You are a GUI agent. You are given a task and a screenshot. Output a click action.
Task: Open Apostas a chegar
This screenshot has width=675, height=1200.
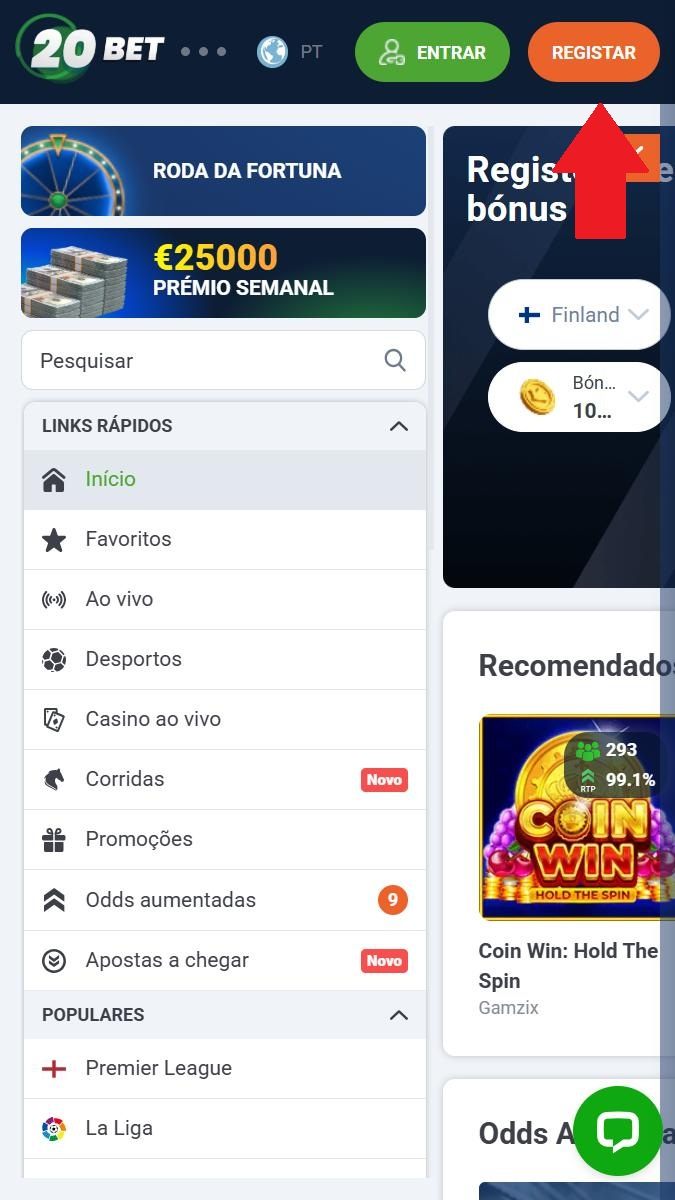pyautogui.click(x=167, y=960)
